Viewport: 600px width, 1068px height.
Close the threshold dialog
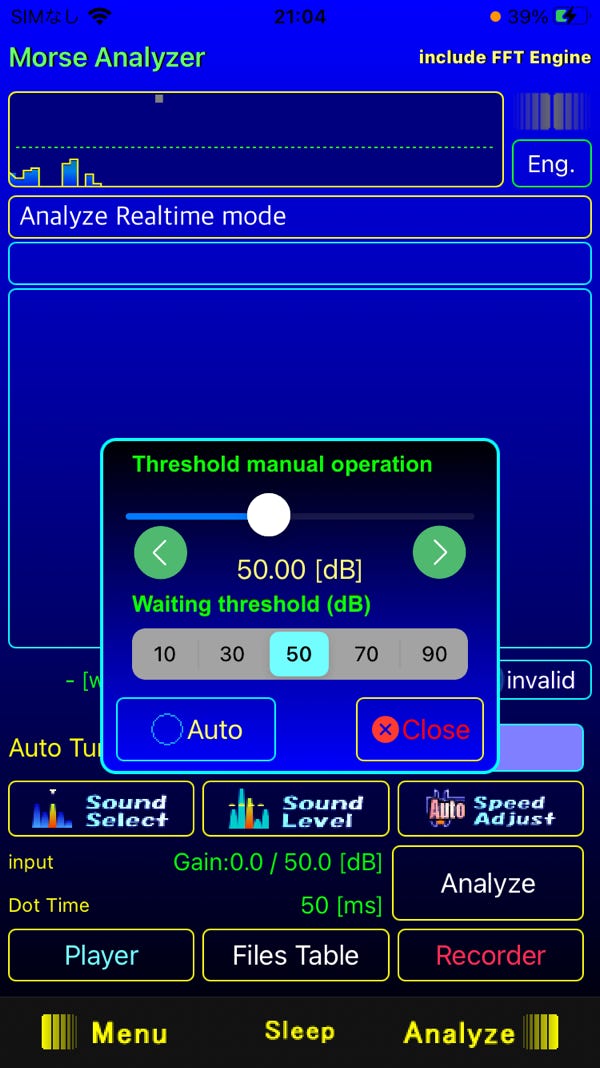point(420,730)
